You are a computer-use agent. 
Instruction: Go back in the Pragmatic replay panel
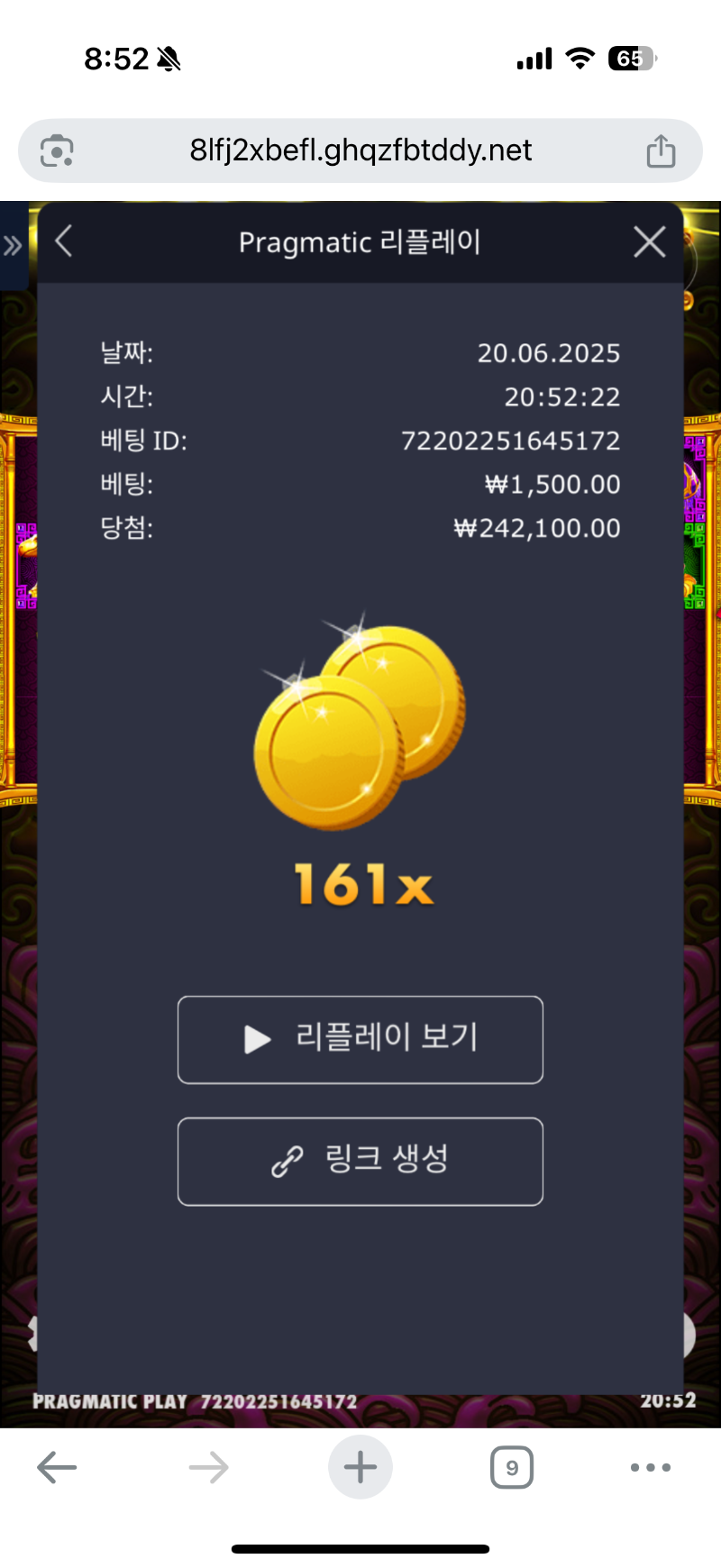click(x=63, y=242)
